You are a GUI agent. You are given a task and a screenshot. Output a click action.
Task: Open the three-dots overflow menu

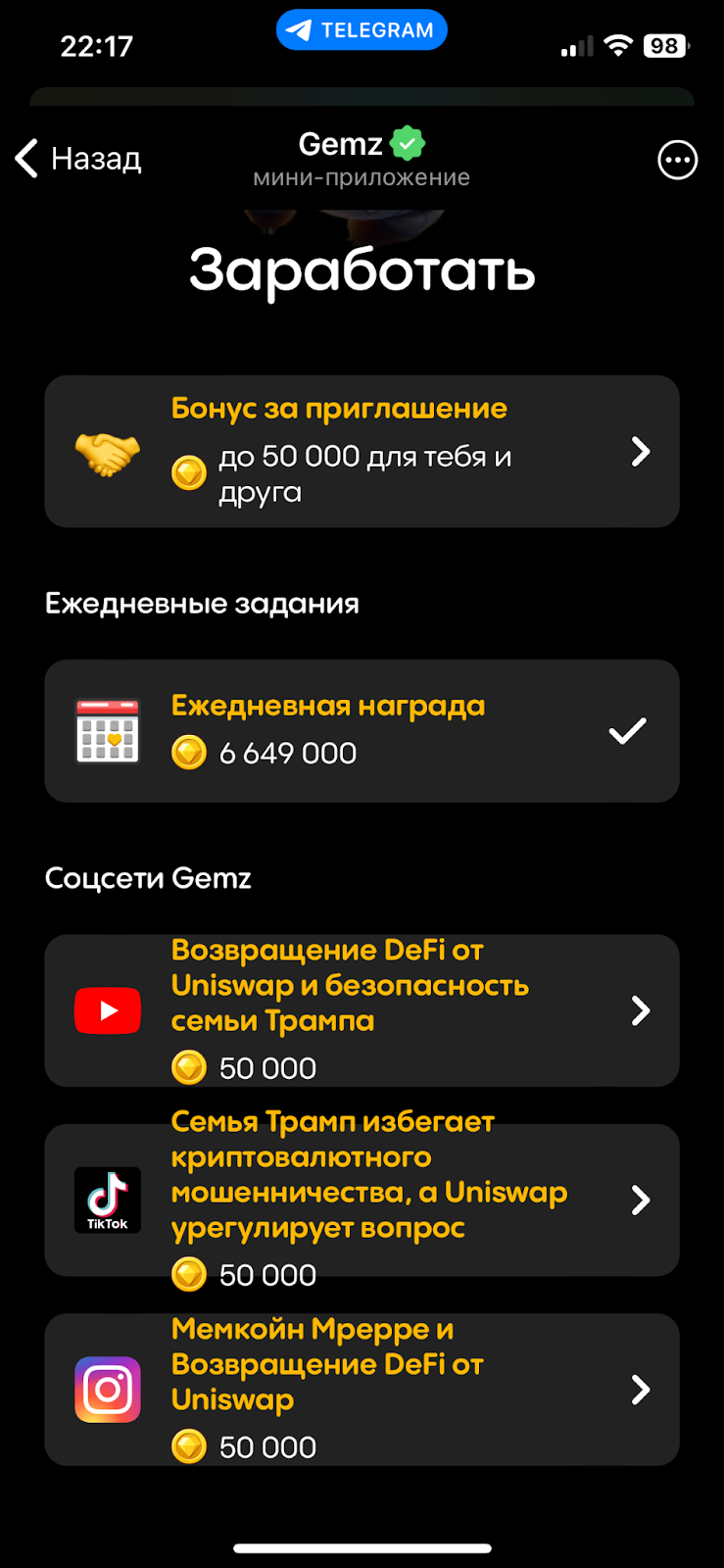(x=677, y=160)
